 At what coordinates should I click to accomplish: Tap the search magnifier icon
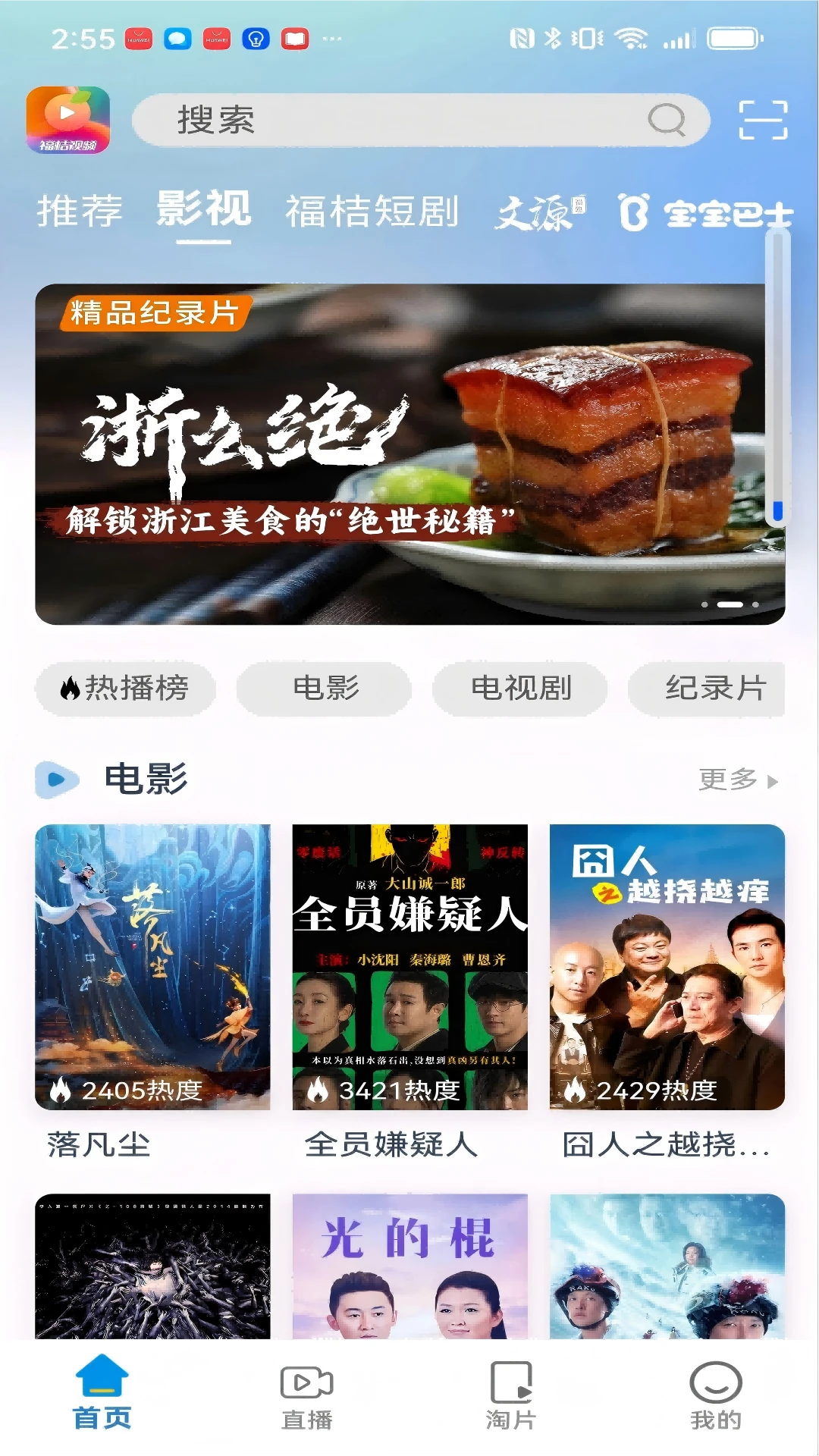click(666, 120)
